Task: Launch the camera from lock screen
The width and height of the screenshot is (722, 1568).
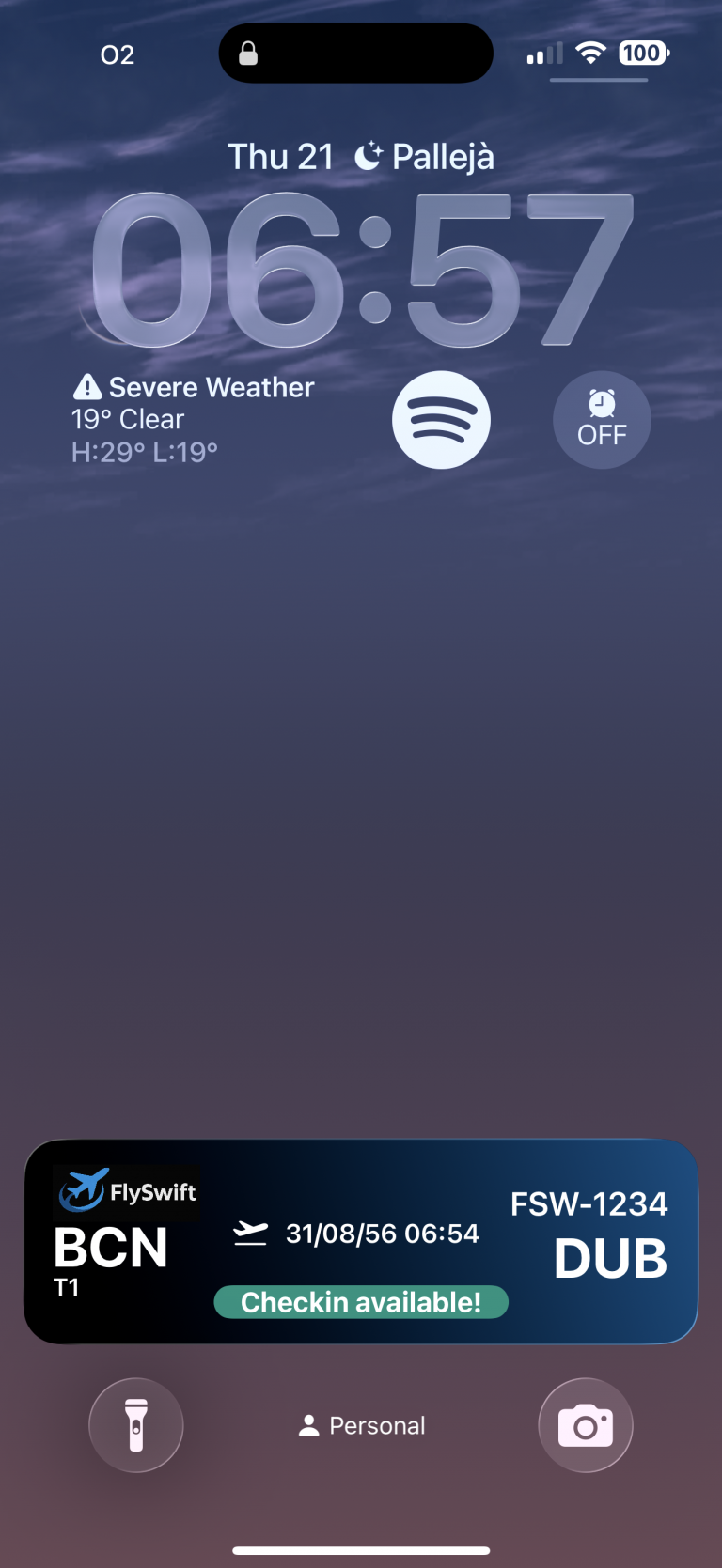Action: [x=585, y=1425]
